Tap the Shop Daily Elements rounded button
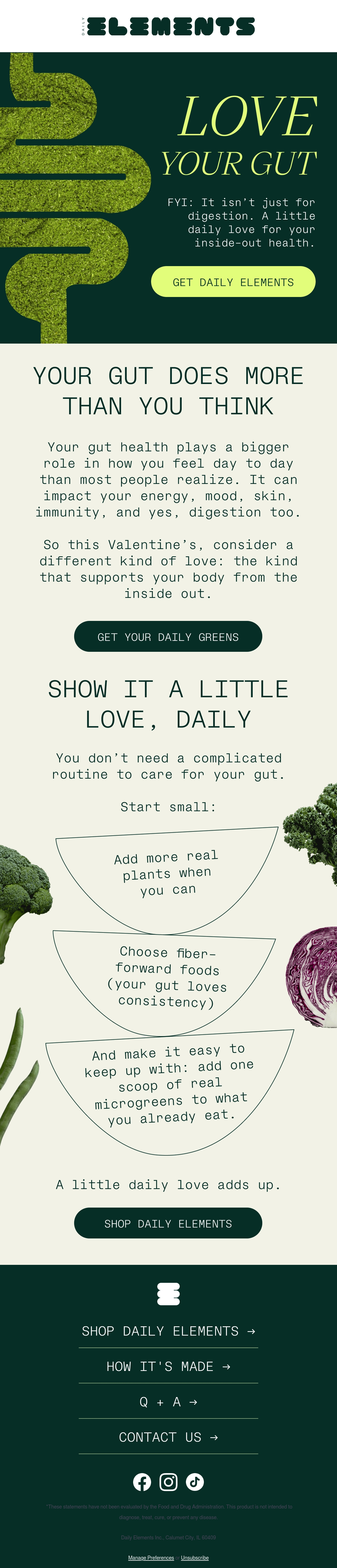337x1568 pixels. point(168,1224)
